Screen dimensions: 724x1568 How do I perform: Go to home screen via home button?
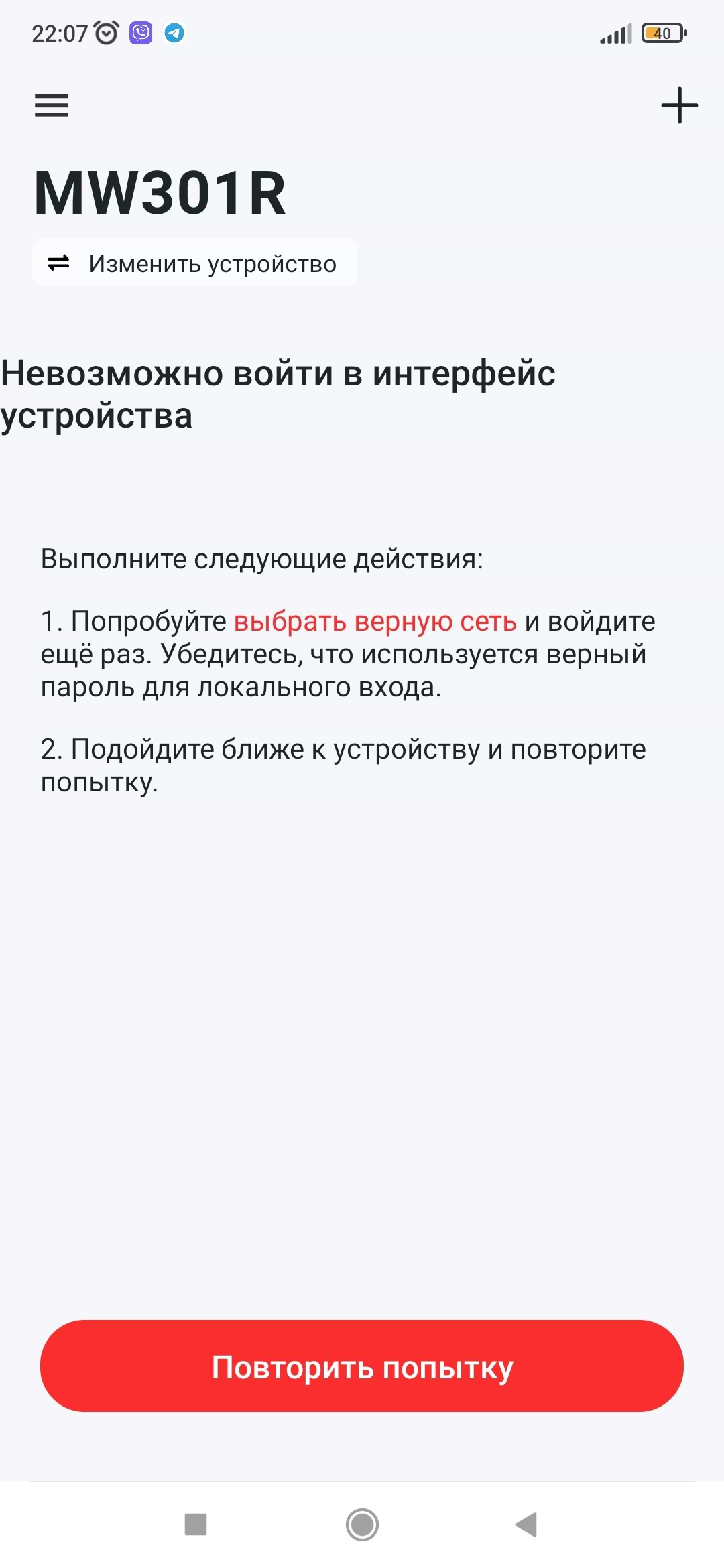tap(362, 1524)
